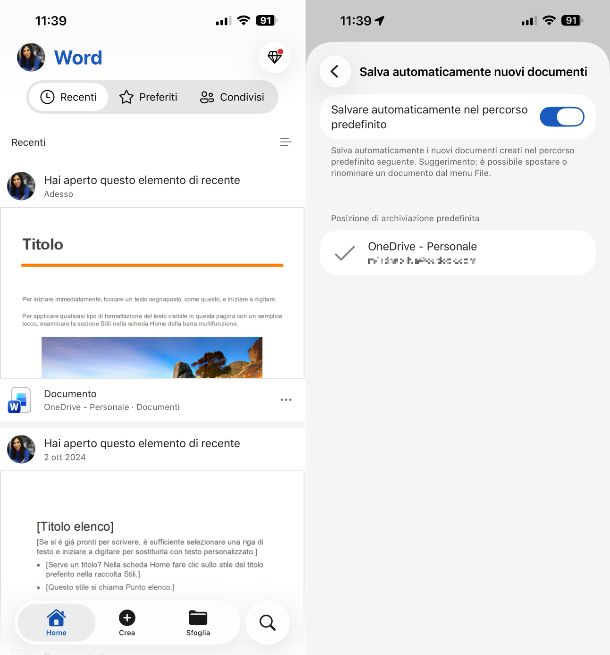Switch to the Condivisi tab
This screenshot has height=655, width=610.
click(231, 97)
